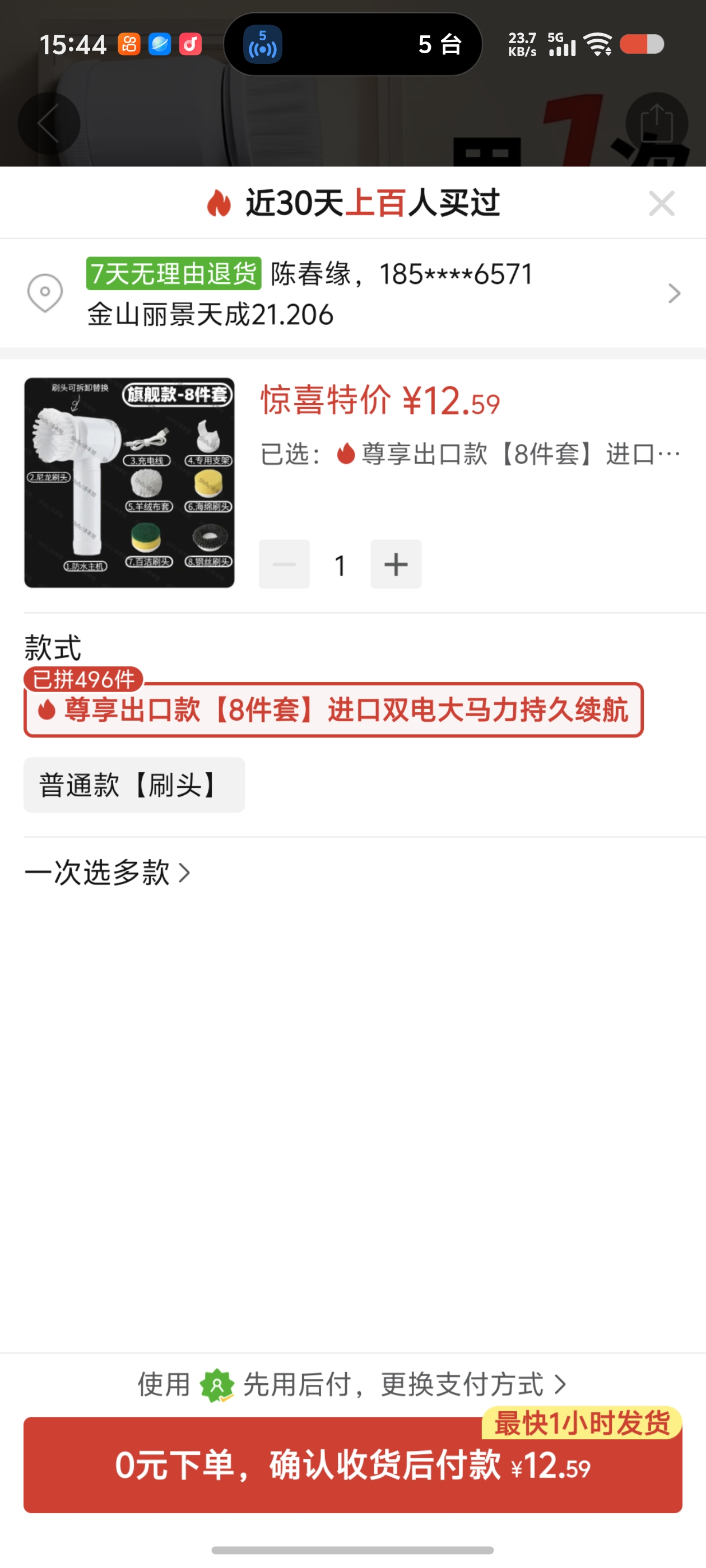Decrease quantity with the minus button
706x1568 pixels.
tap(285, 564)
